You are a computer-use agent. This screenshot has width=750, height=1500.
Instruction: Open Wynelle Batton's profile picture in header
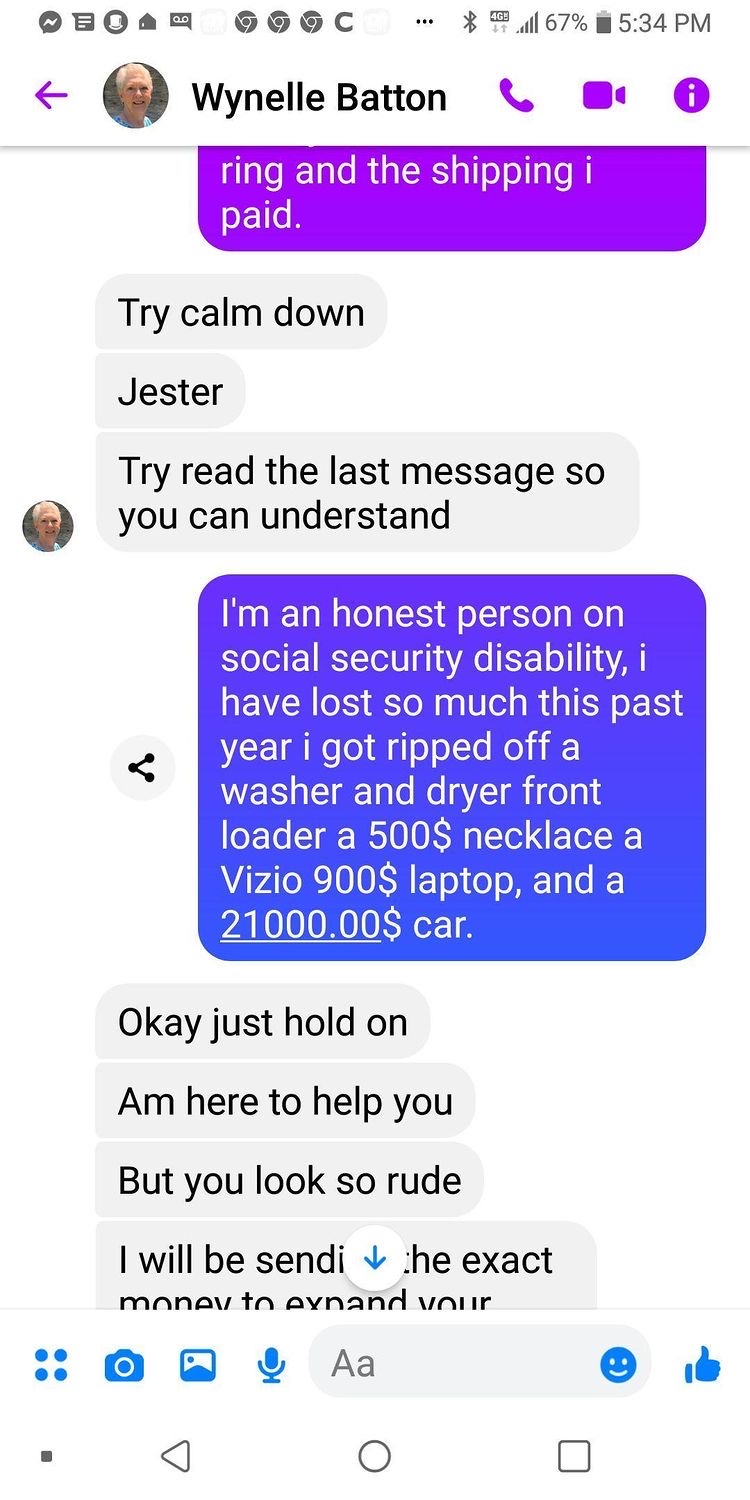click(136, 96)
